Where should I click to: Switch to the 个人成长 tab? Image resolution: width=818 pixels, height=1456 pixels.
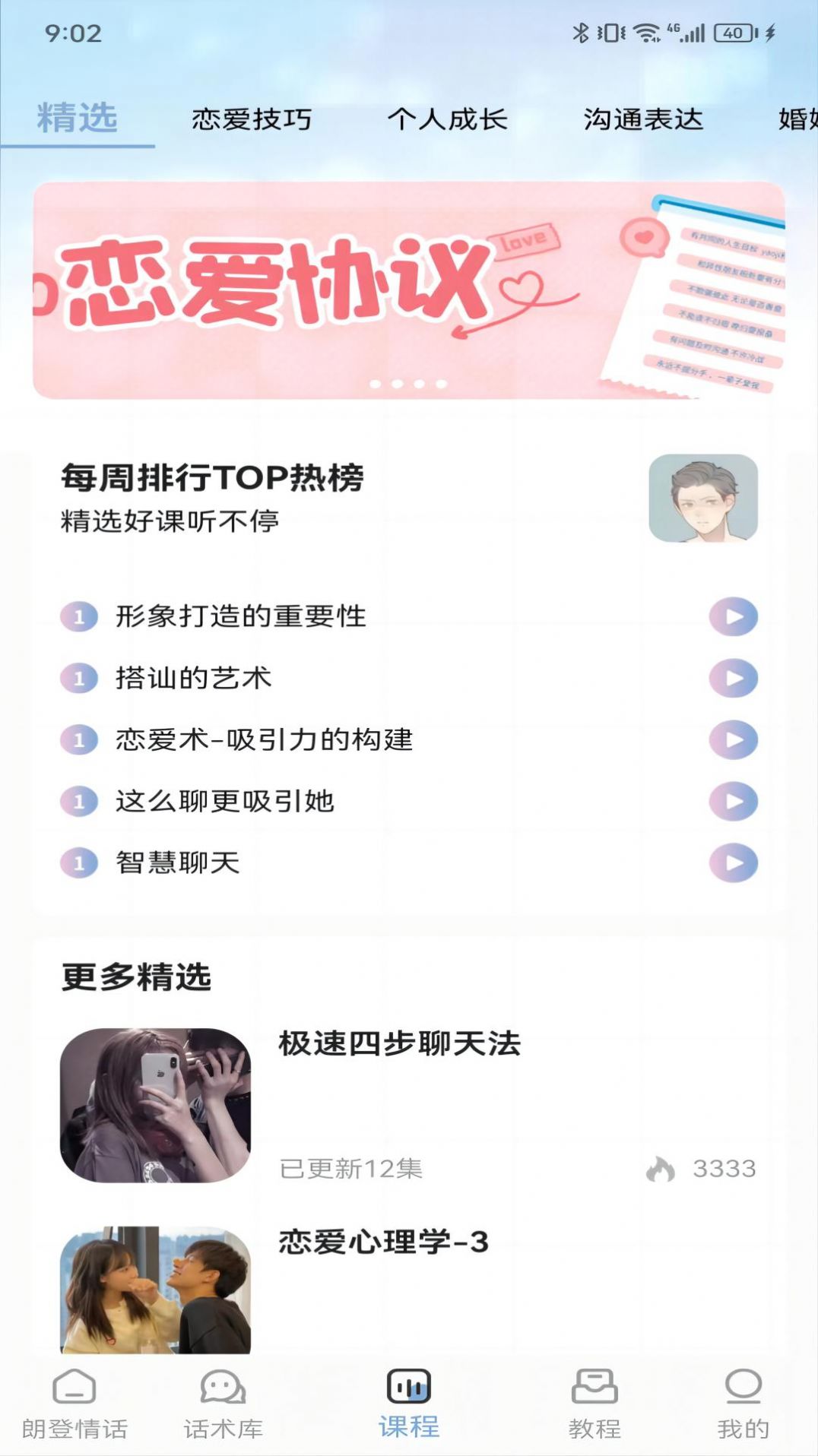[x=447, y=119]
